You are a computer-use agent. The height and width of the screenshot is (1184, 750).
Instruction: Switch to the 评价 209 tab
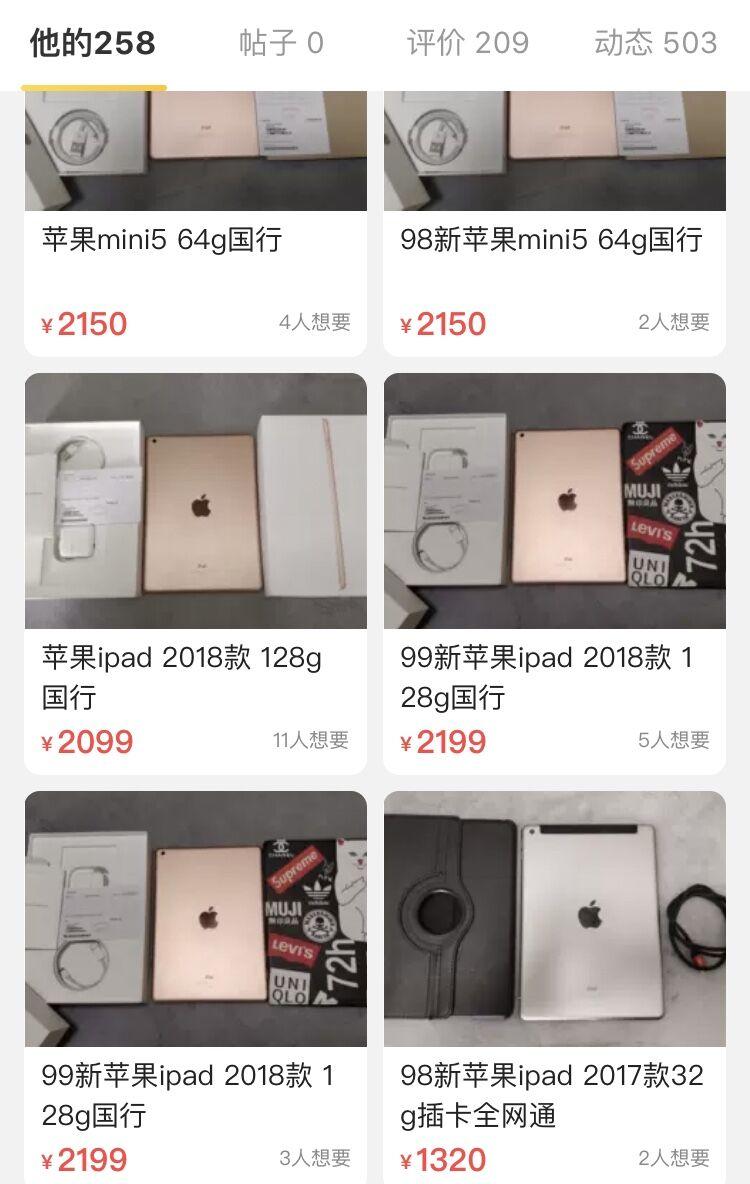coord(468,42)
